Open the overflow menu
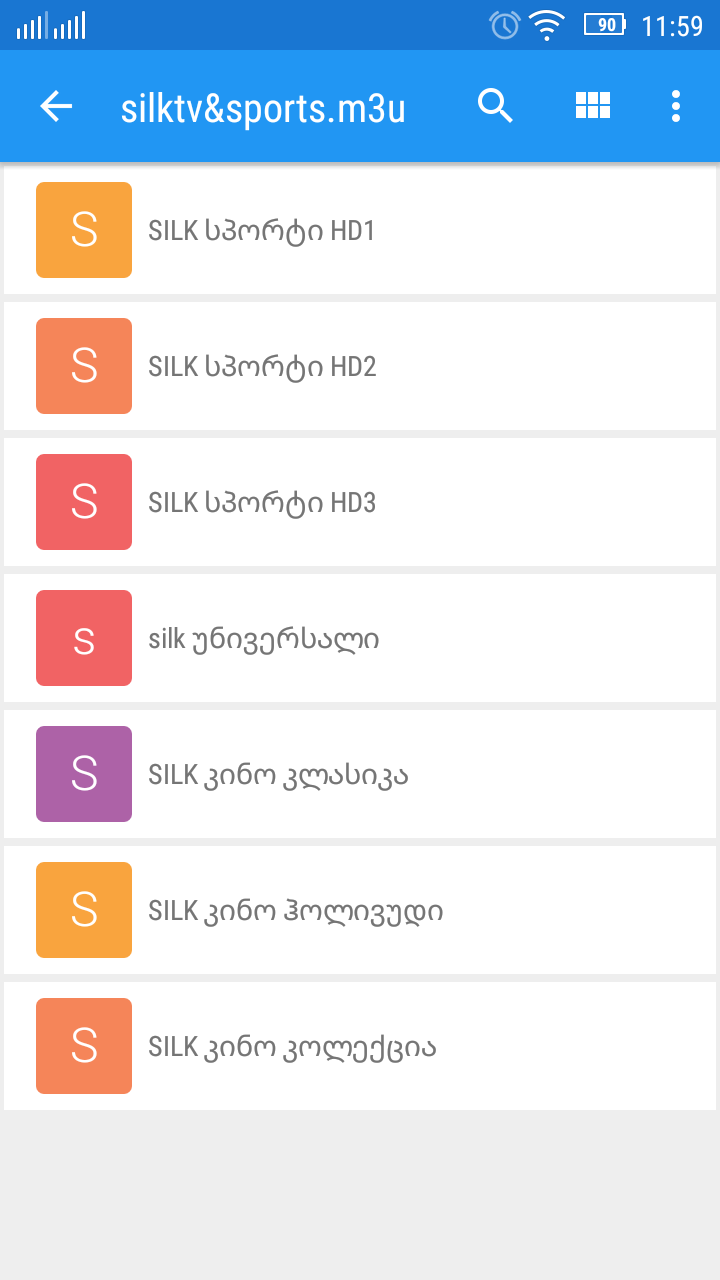 [x=676, y=106]
